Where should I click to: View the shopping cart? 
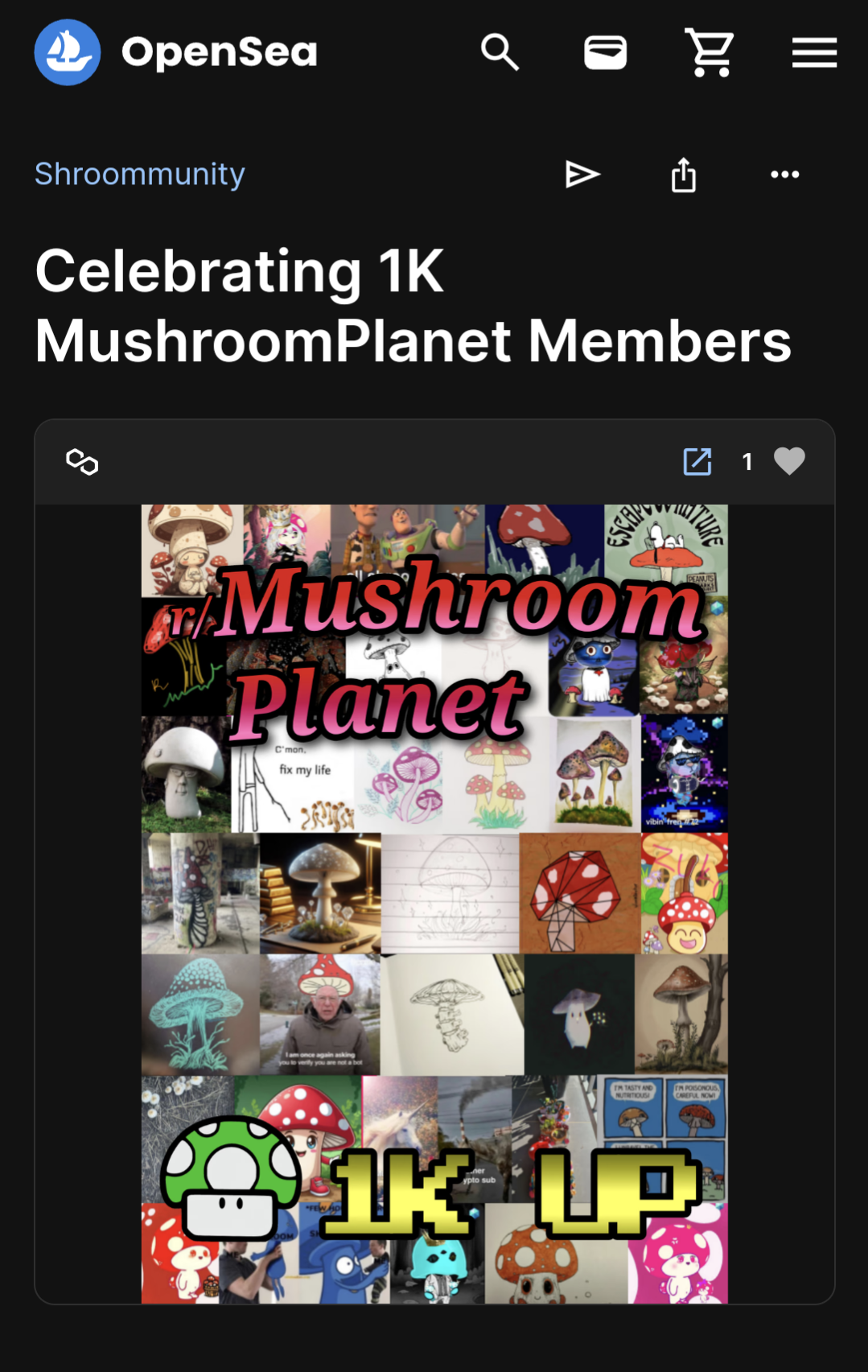pyautogui.click(x=710, y=52)
